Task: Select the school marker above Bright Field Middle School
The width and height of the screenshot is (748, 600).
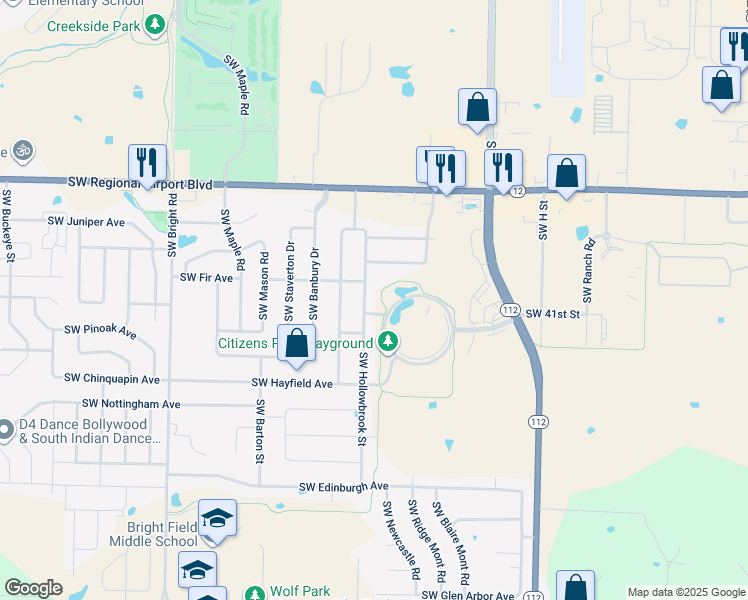Action: click(217, 519)
